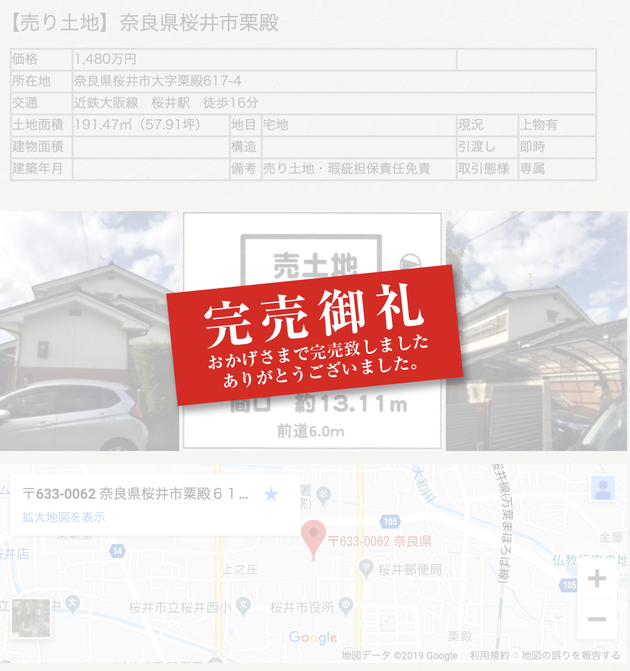Open the 利用規約 terms link
The image size is (630, 671).
pyautogui.click(x=492, y=656)
